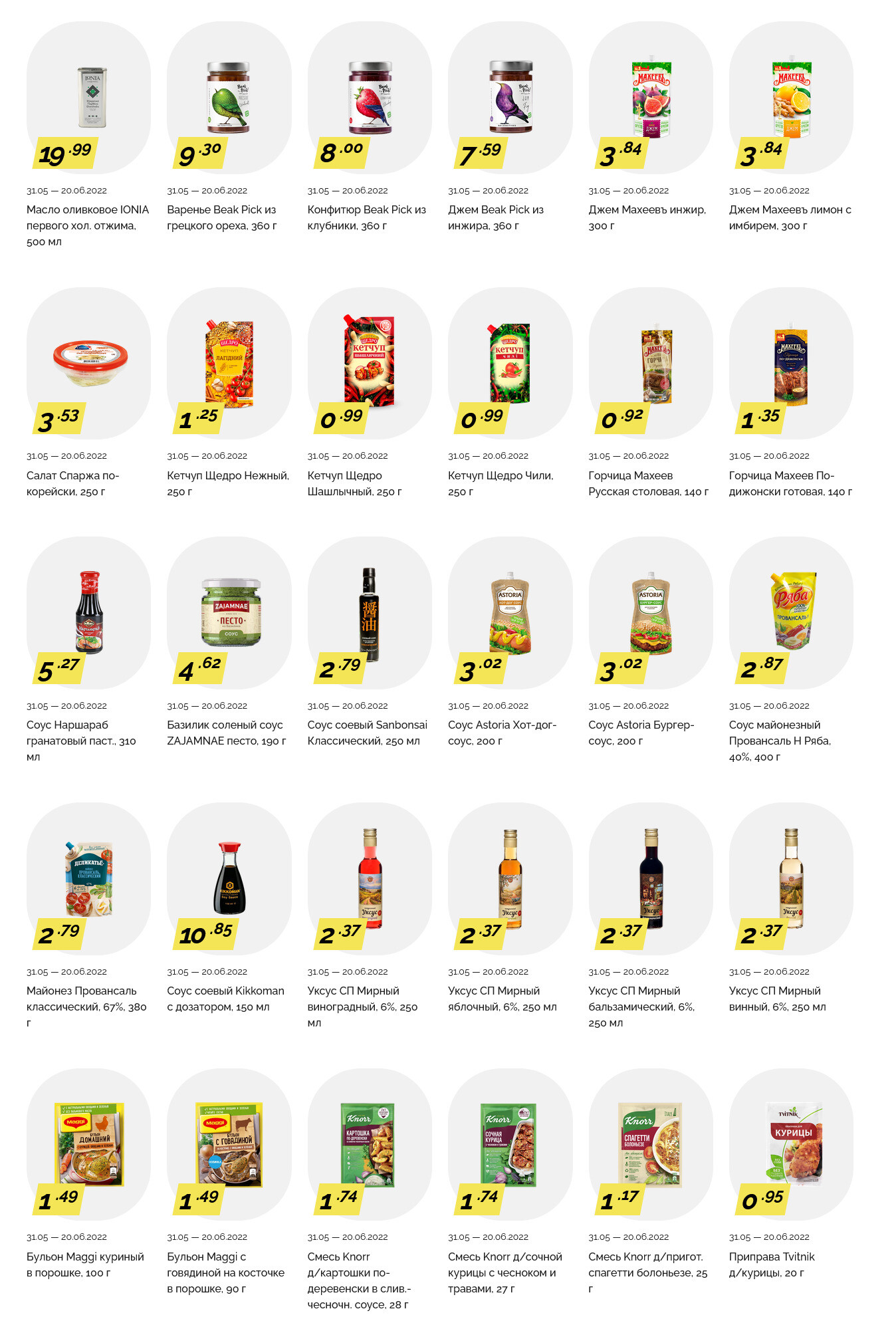View Кетчуп Щедро Шашлычный product

pos(370,363)
